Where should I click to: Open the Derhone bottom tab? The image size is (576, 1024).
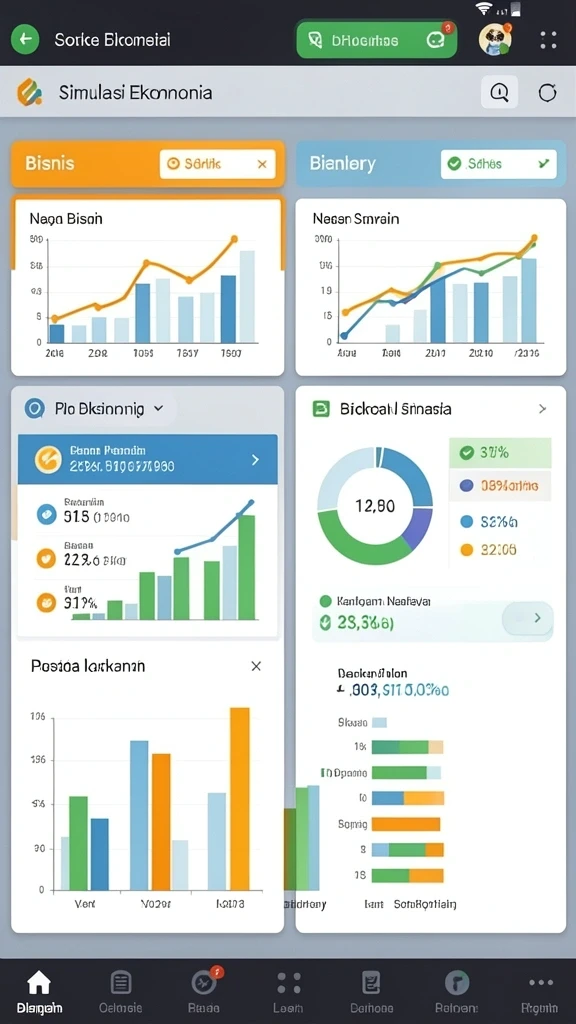[x=372, y=991]
